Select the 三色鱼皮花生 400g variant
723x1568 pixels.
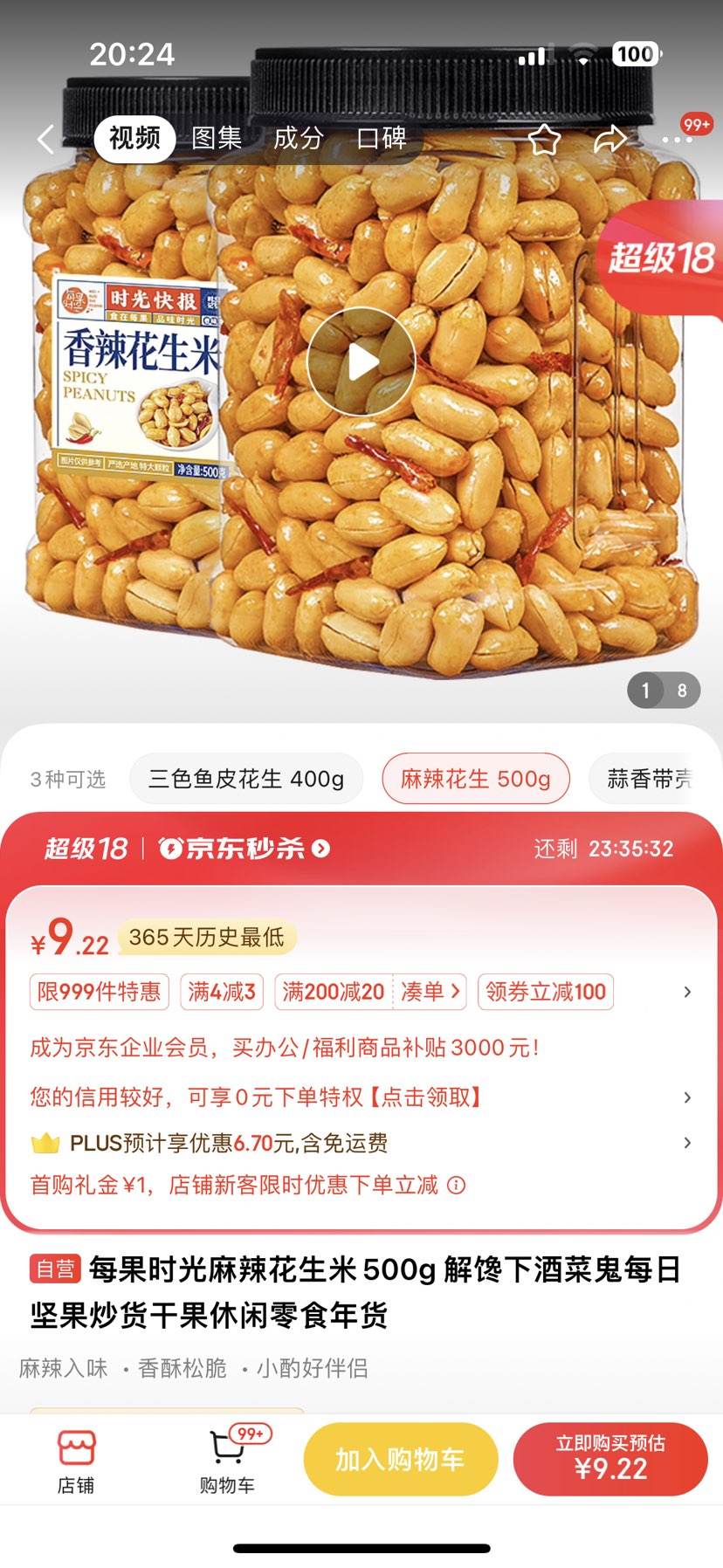(x=245, y=778)
